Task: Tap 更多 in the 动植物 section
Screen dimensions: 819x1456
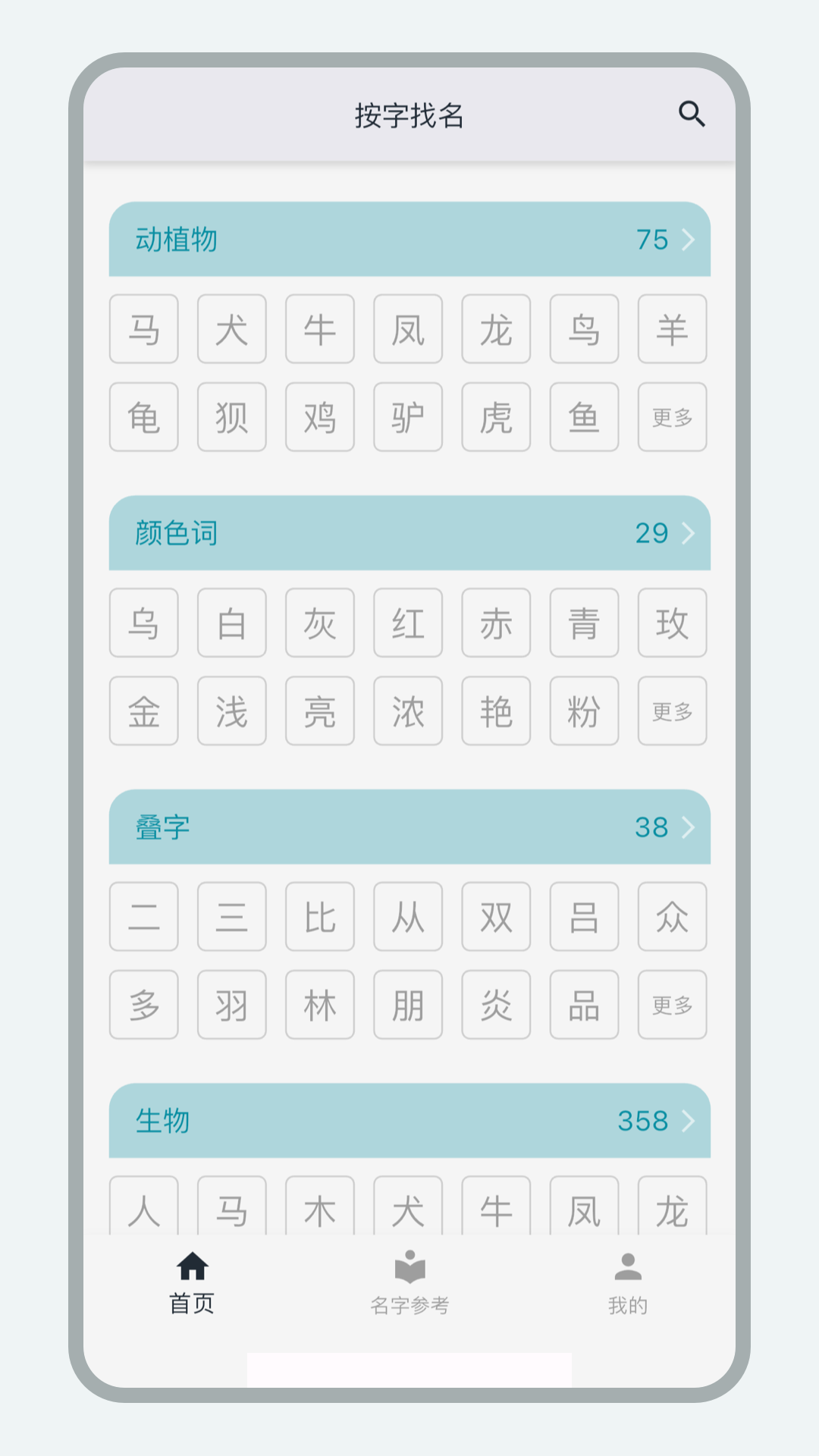Action: point(672,417)
